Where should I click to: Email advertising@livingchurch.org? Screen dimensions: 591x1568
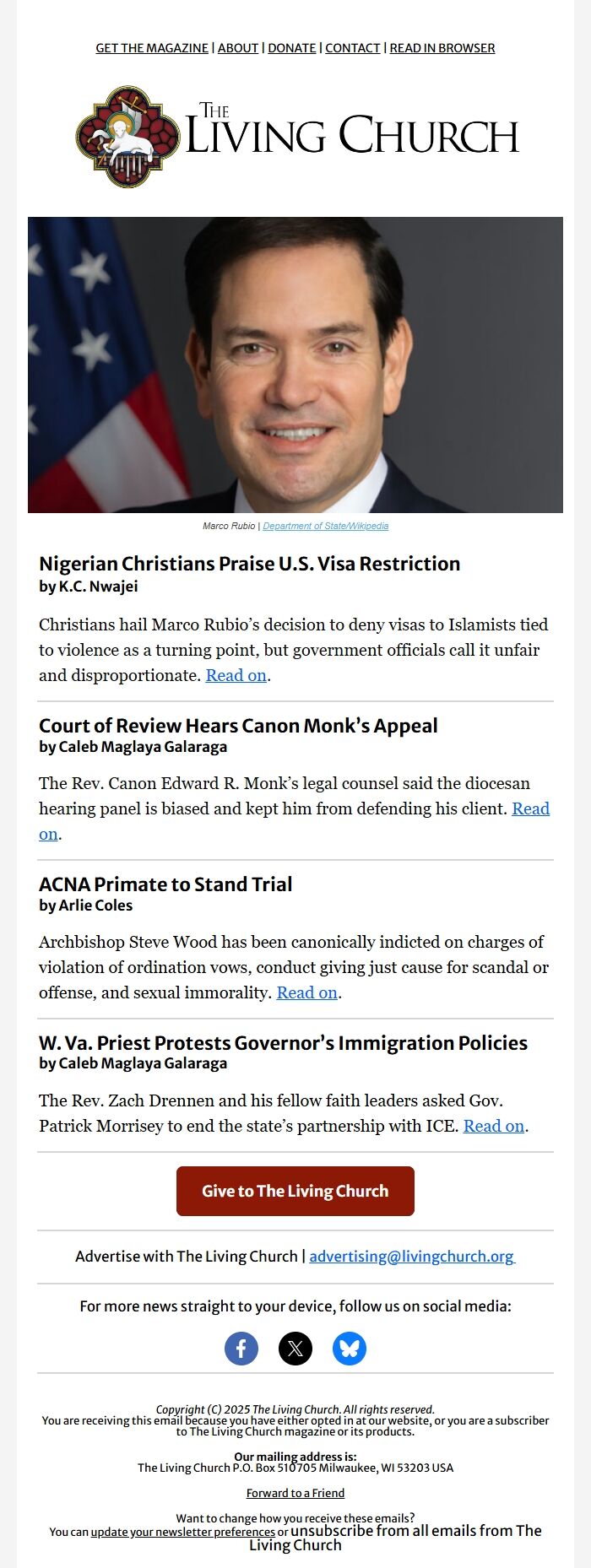pyautogui.click(x=411, y=1256)
